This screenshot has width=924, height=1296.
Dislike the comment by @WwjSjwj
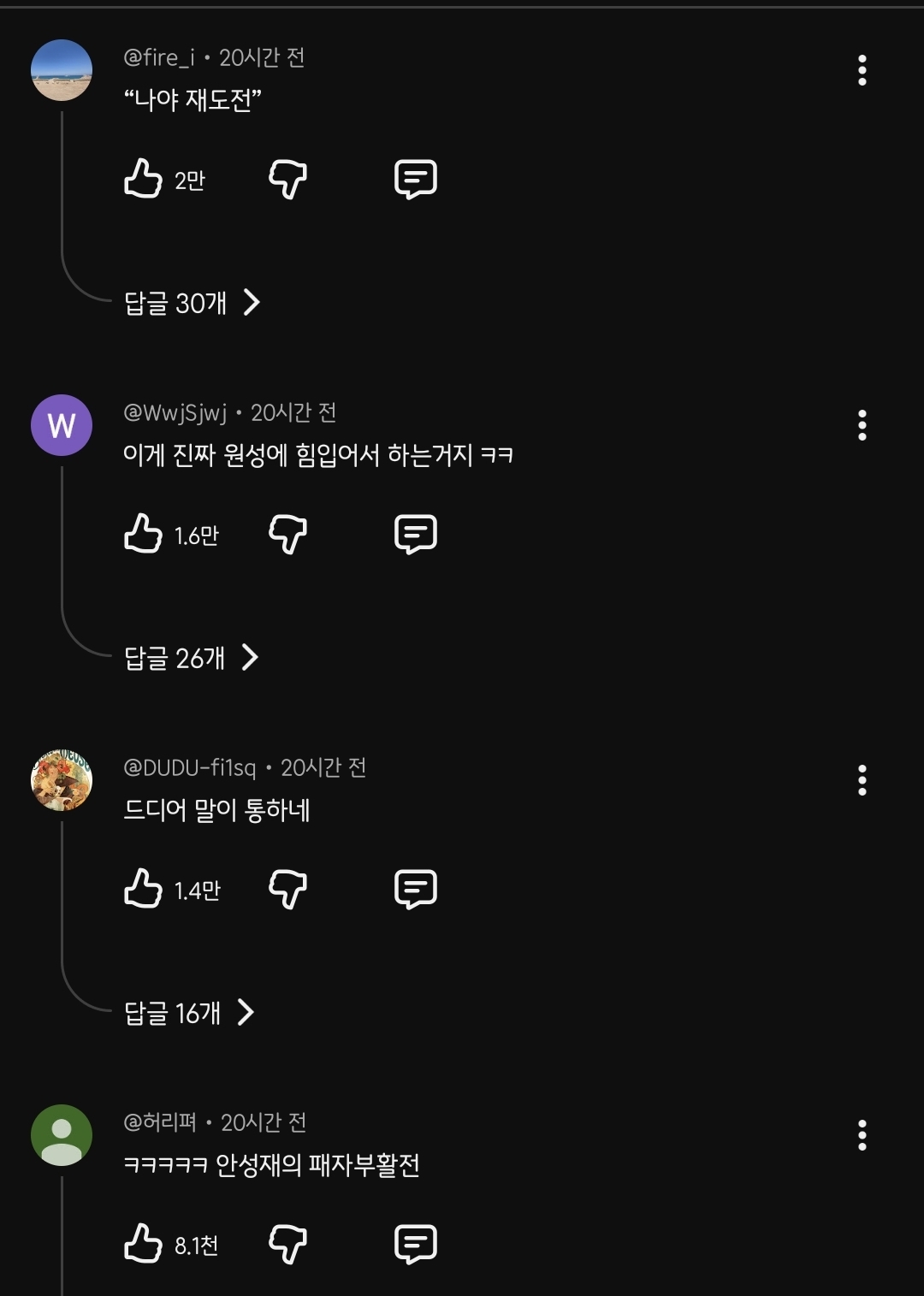287,535
